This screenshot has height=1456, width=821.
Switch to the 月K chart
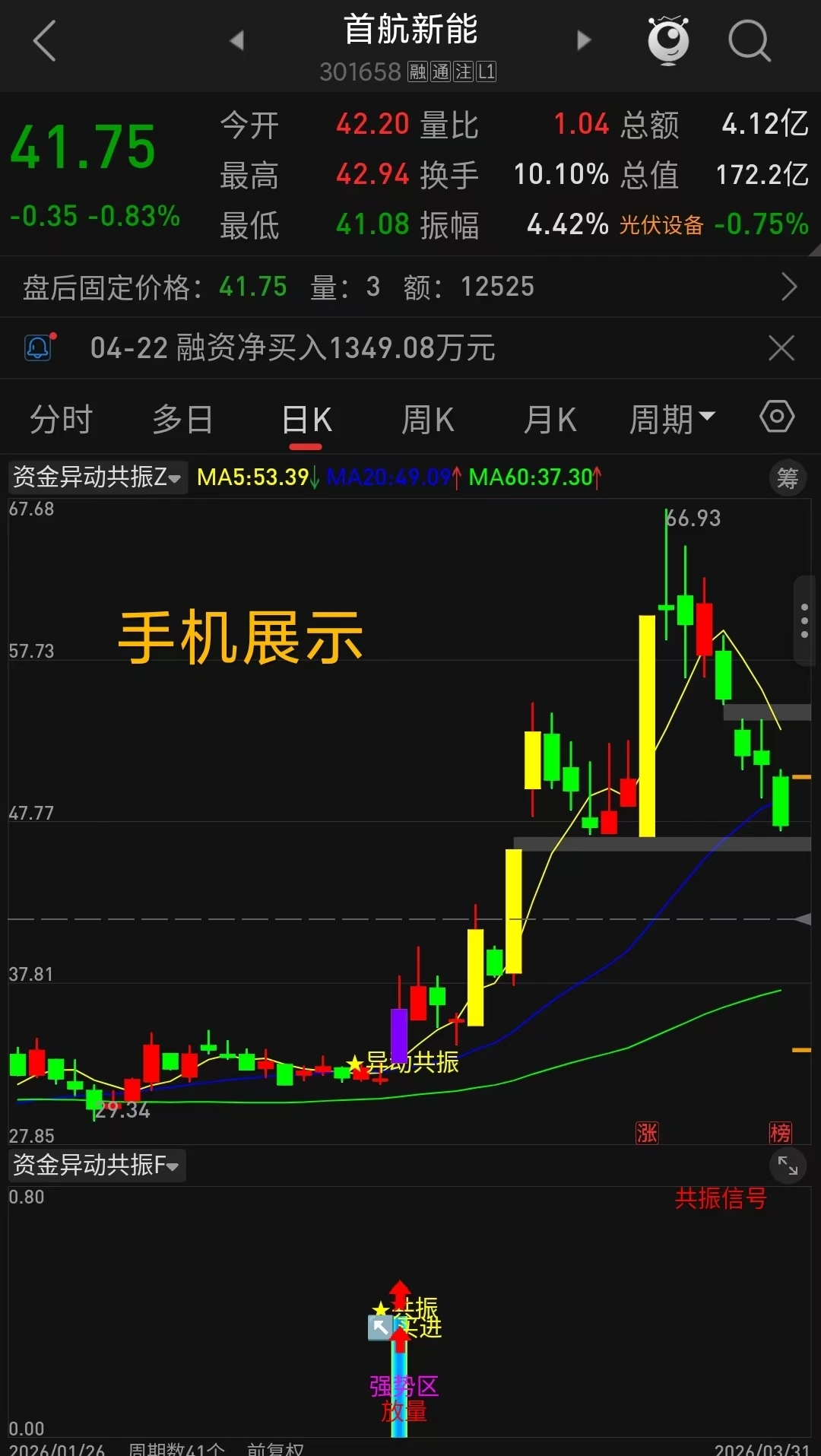550,419
